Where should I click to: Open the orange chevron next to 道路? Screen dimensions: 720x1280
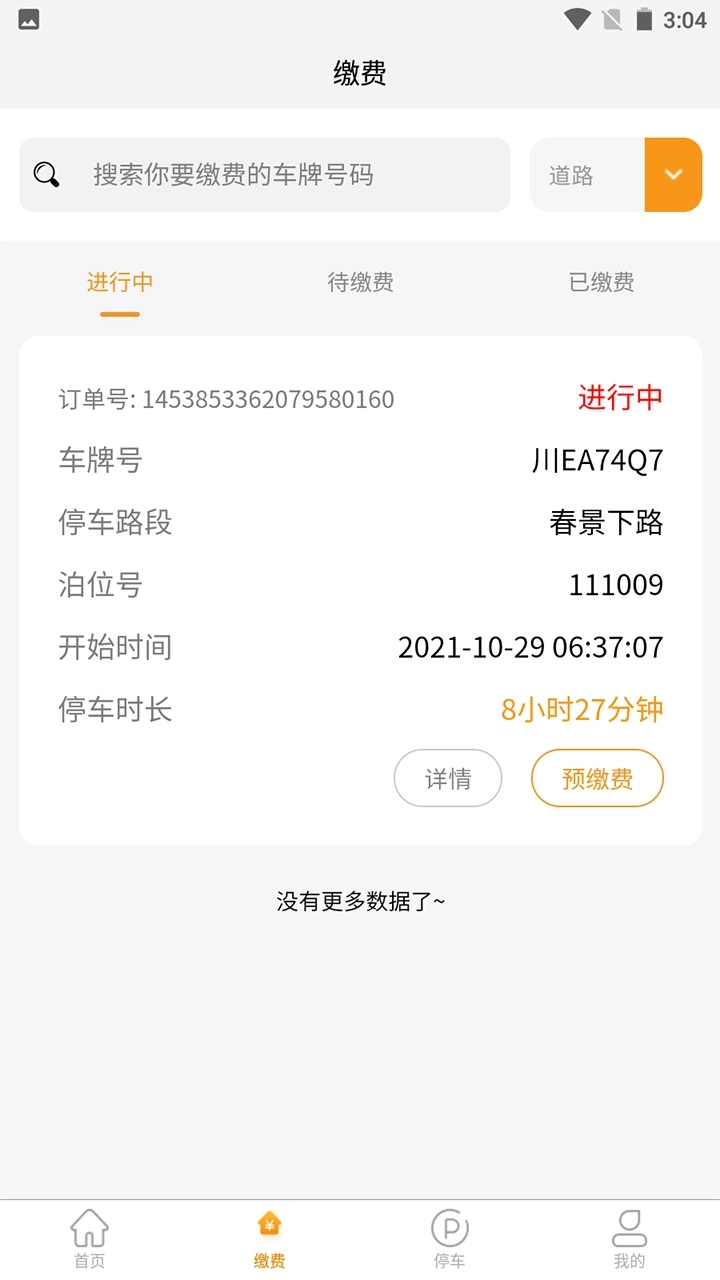coord(673,174)
